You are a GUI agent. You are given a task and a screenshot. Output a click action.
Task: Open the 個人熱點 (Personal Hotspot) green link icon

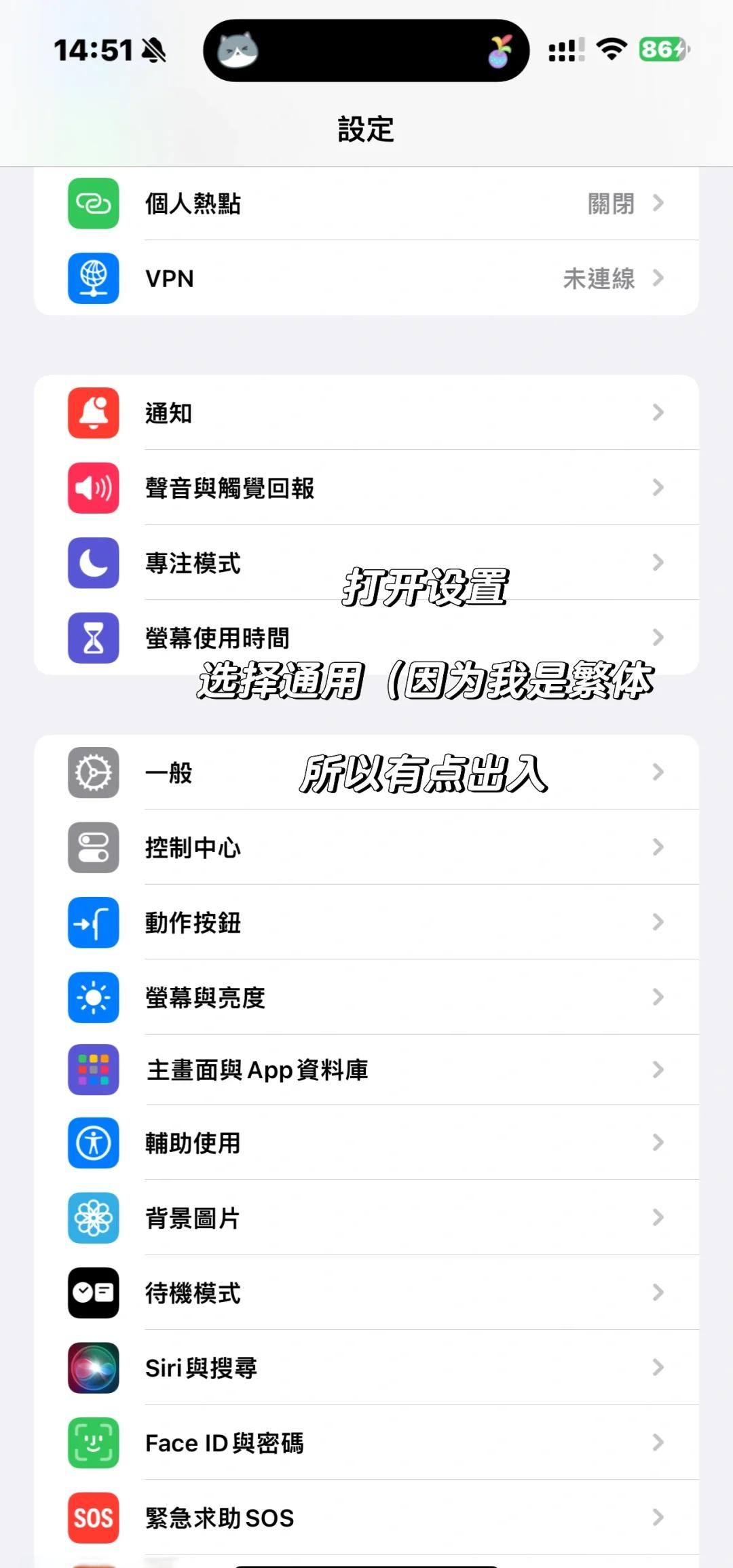[x=93, y=203]
